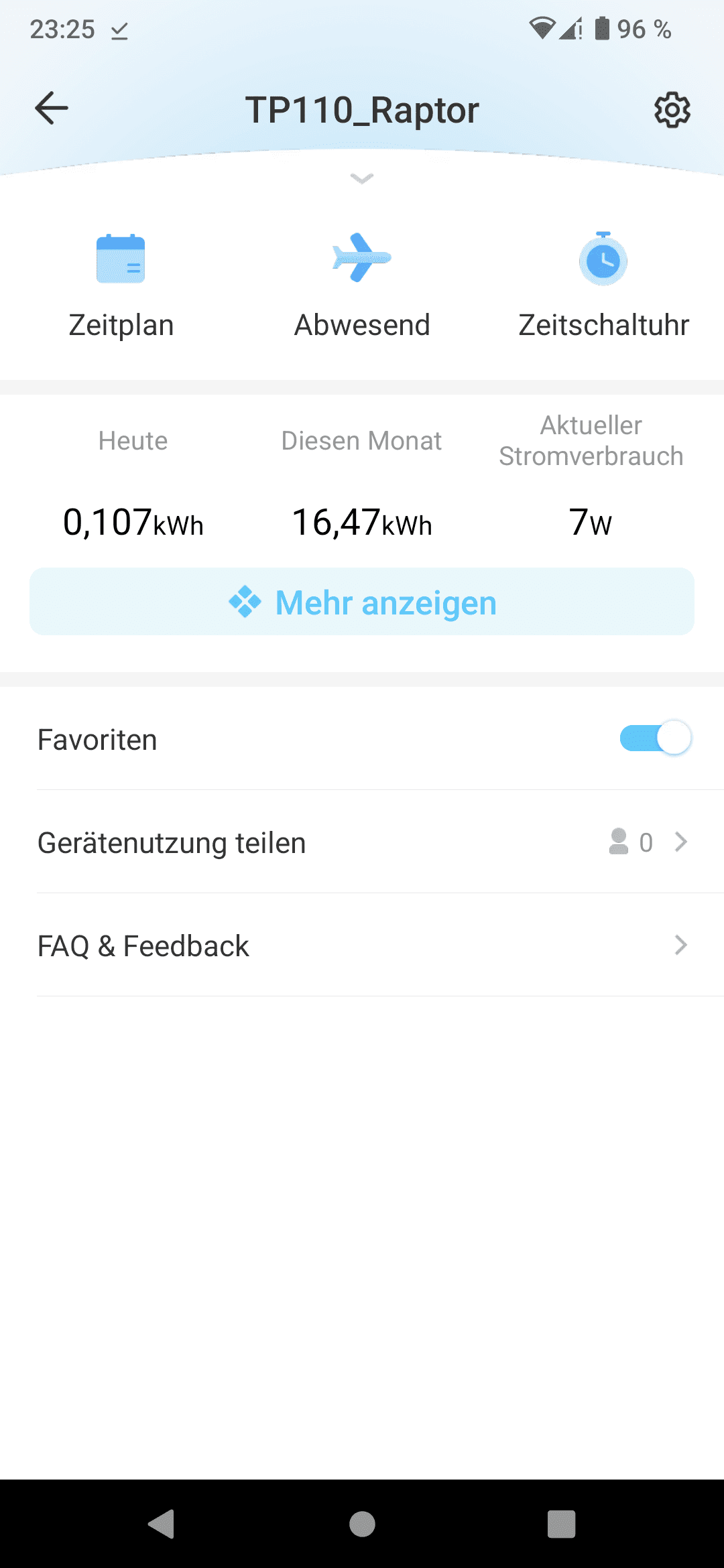Open the Zeitschaltuhr timer
The image size is (724, 1568).
pyautogui.click(x=603, y=287)
